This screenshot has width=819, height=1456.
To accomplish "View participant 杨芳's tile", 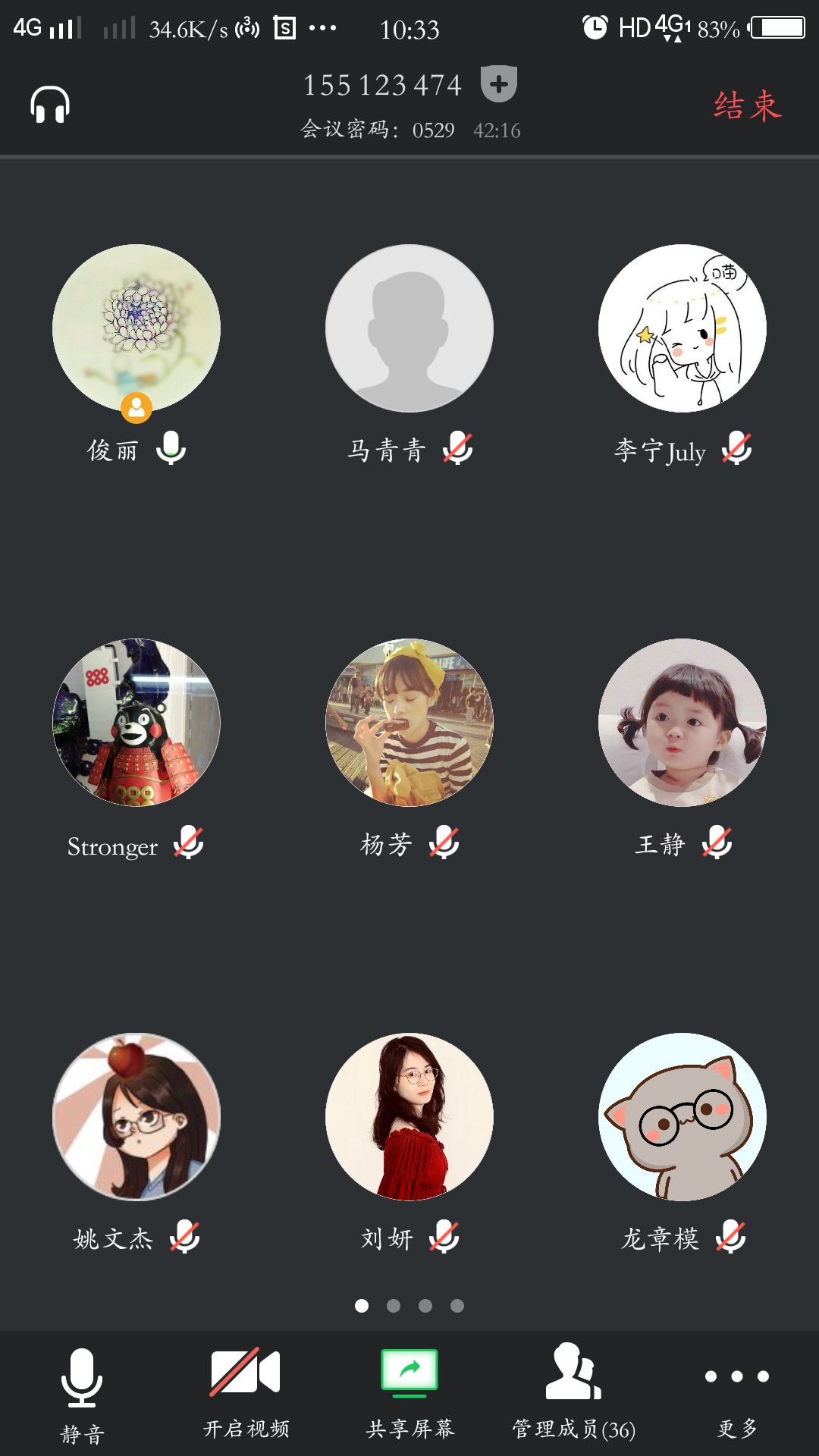I will pos(409,723).
